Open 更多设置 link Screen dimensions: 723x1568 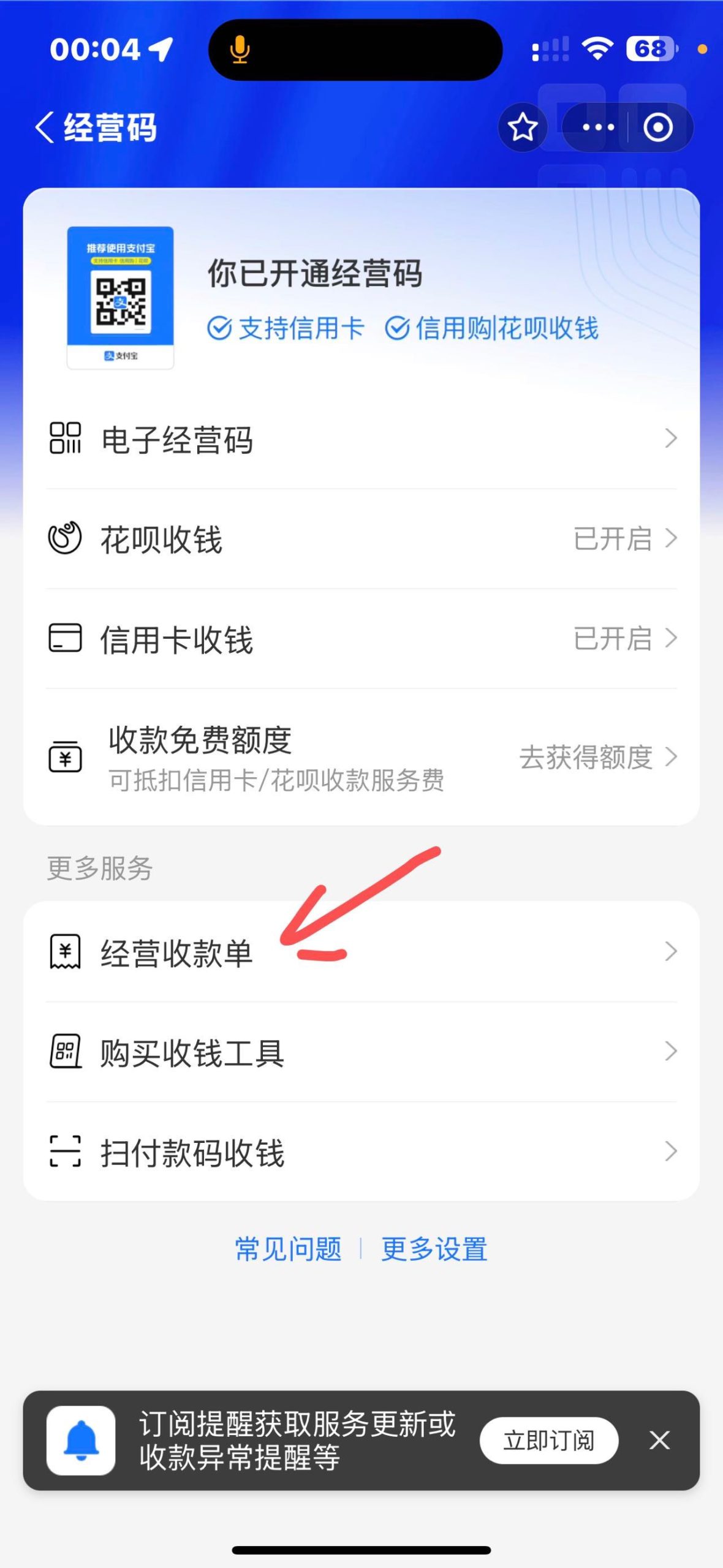click(x=434, y=1249)
